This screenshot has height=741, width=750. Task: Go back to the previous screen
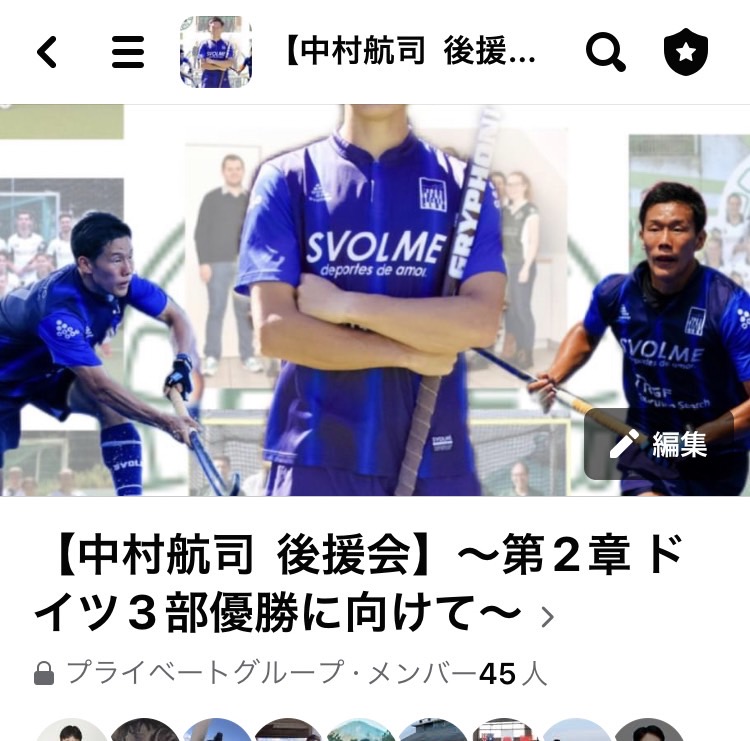pyautogui.click(x=46, y=52)
